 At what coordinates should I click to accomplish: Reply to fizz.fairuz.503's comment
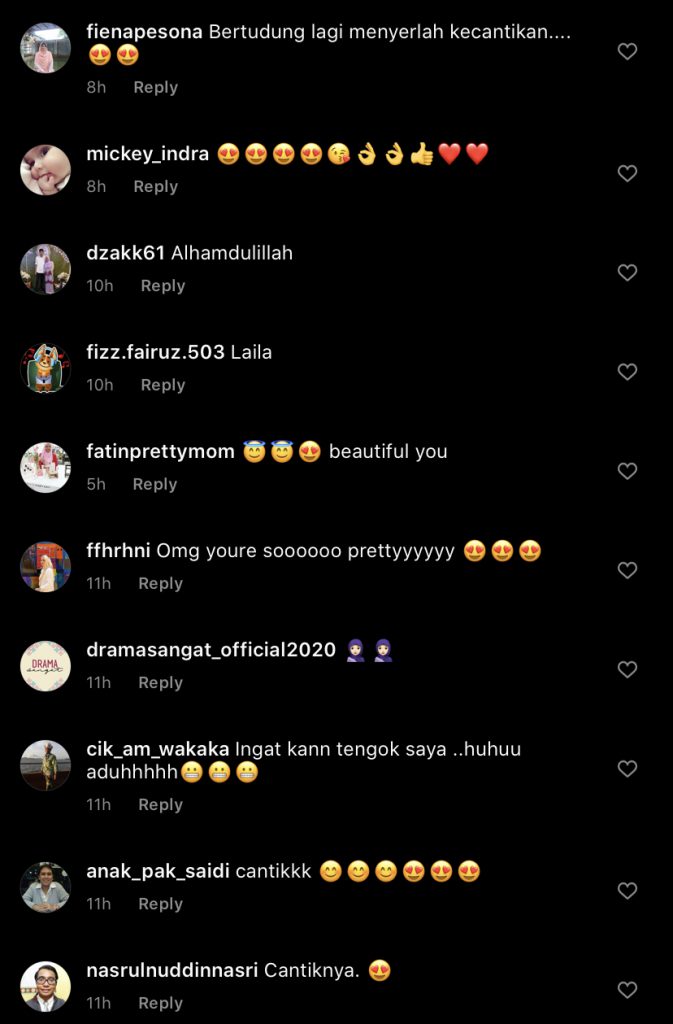coord(162,385)
